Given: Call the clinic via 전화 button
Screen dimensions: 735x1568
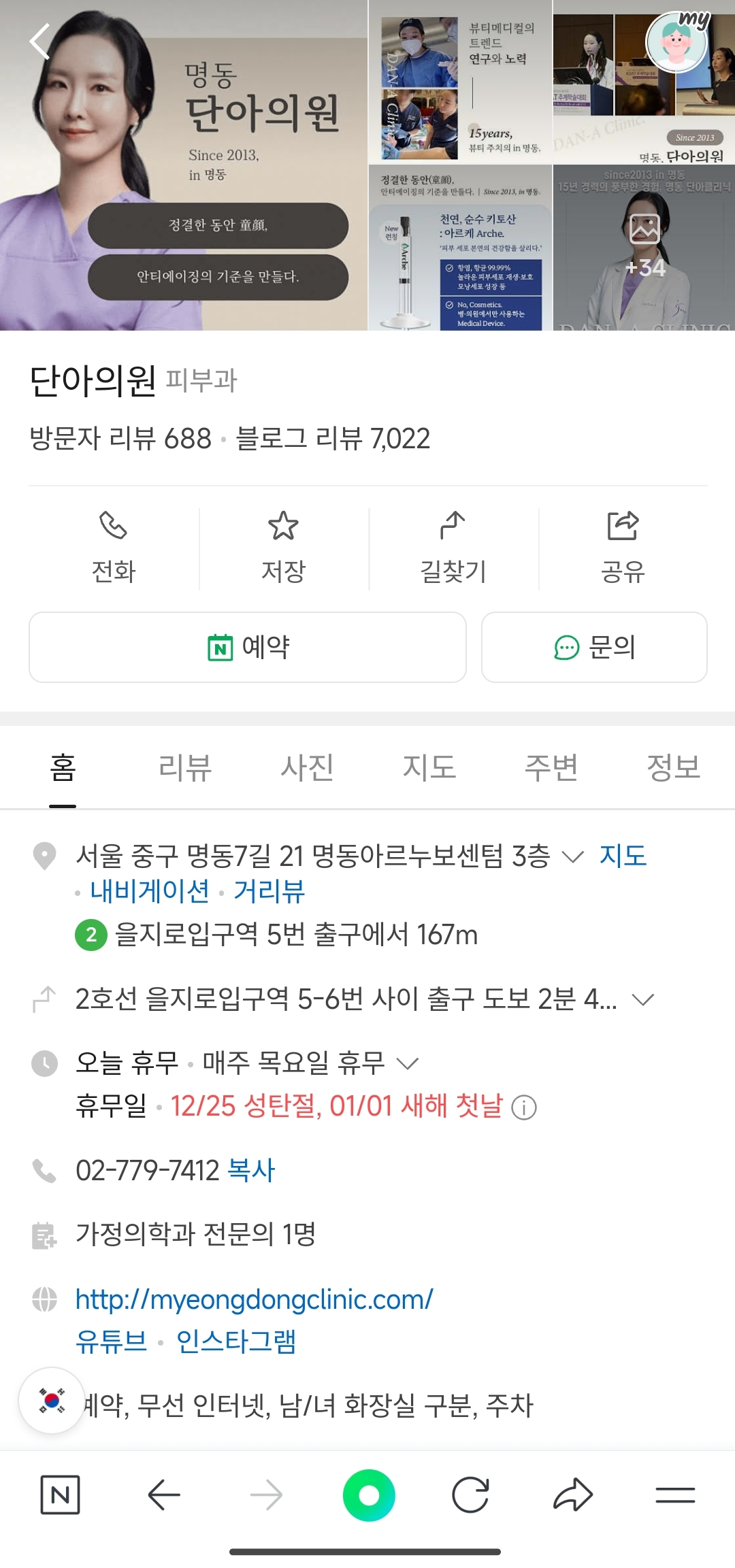Looking at the screenshot, I should click(114, 548).
